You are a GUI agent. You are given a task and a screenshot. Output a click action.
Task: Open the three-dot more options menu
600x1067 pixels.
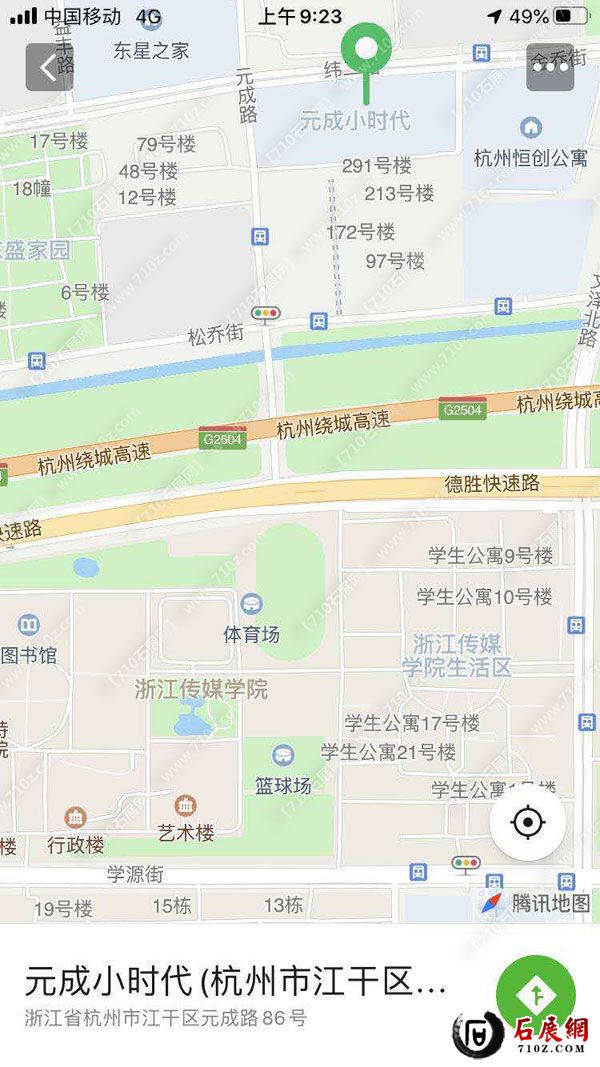[550, 68]
